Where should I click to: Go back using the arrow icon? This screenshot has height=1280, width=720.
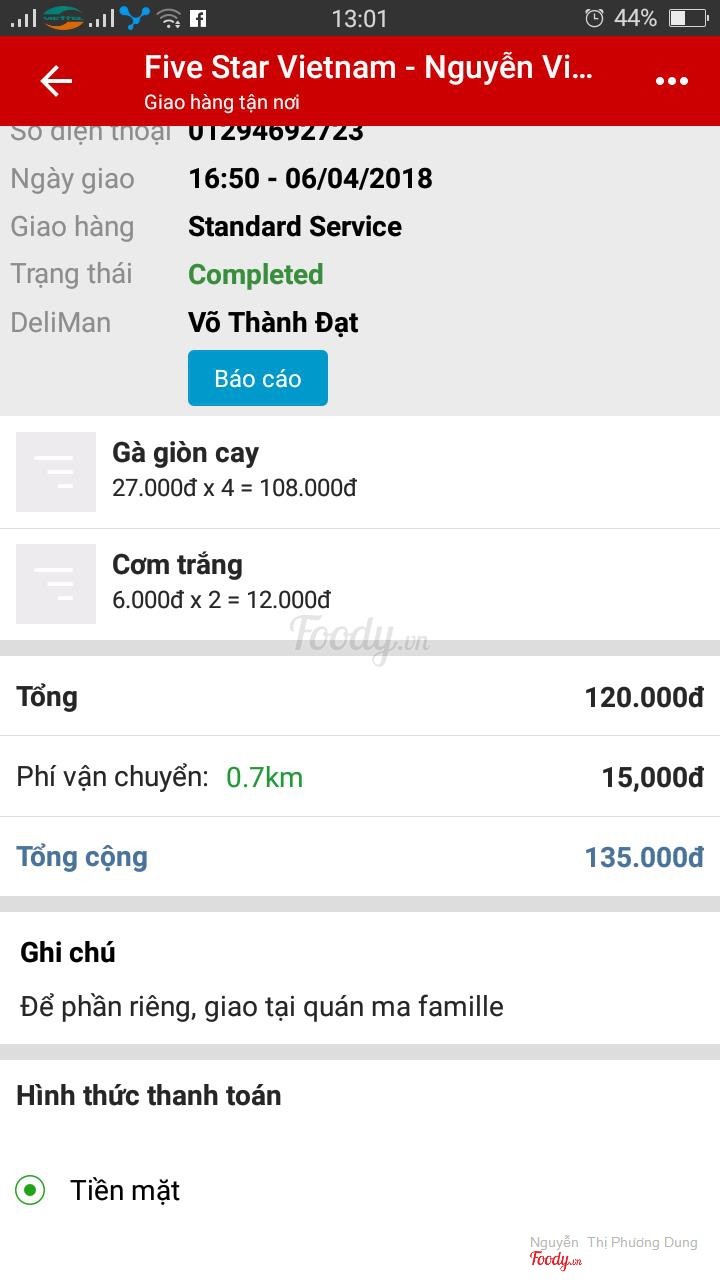click(x=56, y=82)
